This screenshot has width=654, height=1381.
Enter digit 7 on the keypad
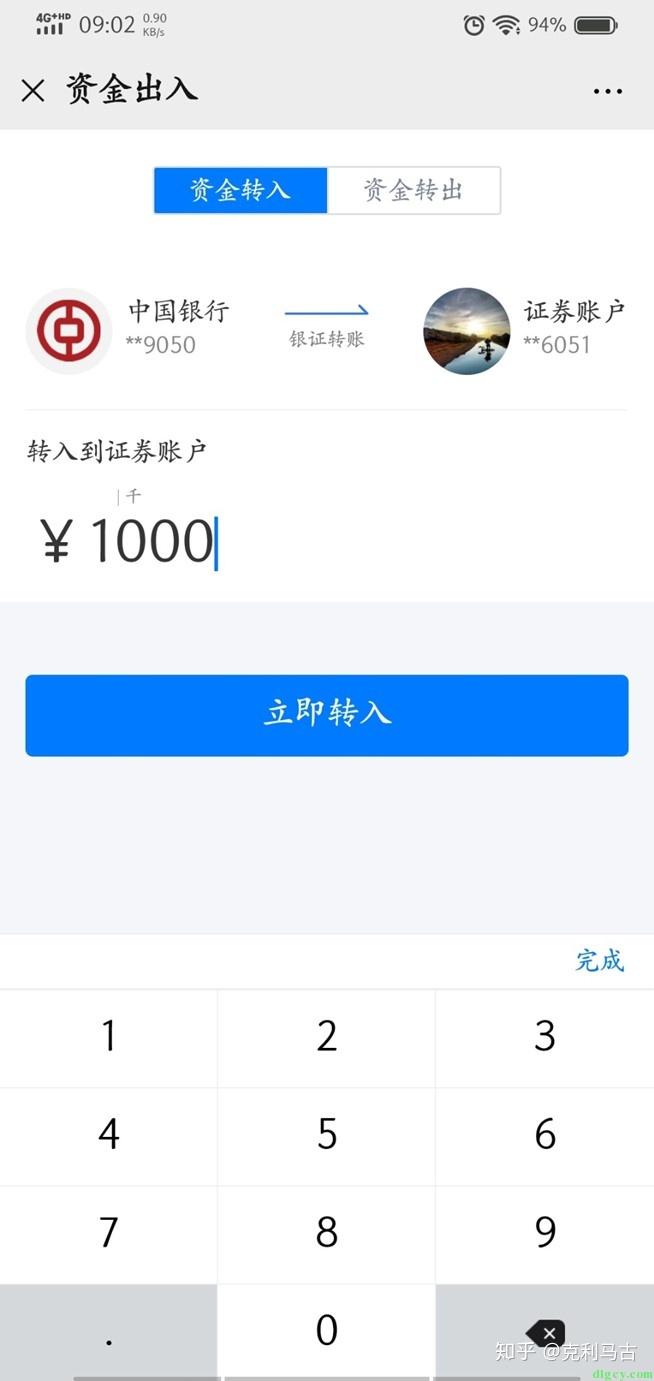click(108, 1233)
